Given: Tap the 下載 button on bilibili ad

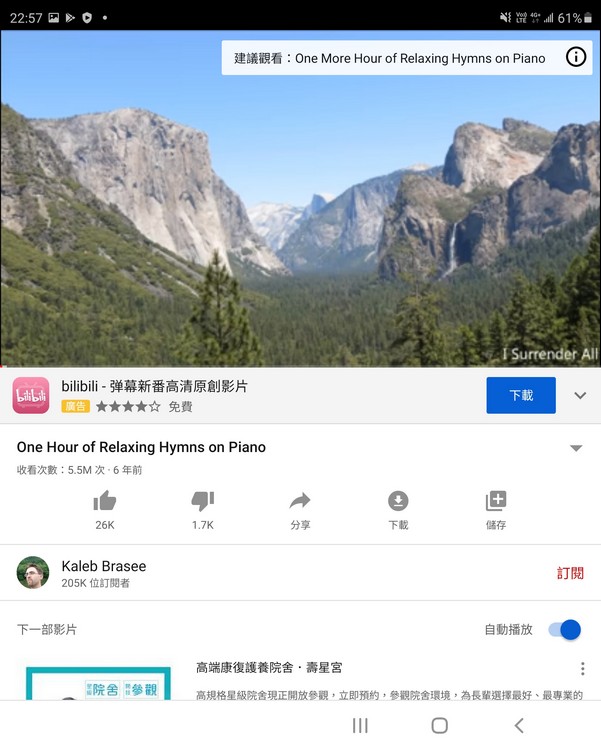Looking at the screenshot, I should (x=520, y=395).
